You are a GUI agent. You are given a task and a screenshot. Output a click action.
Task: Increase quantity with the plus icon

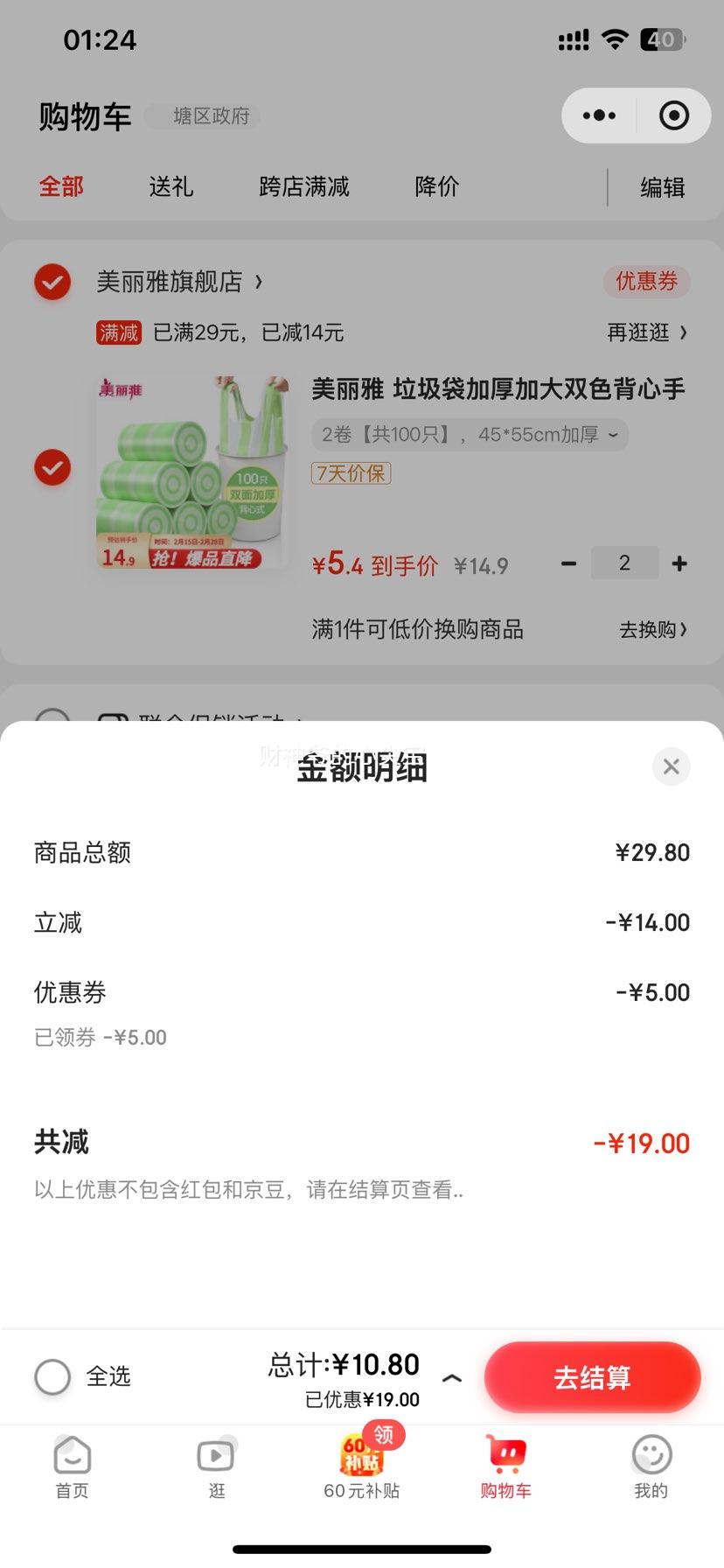[679, 563]
